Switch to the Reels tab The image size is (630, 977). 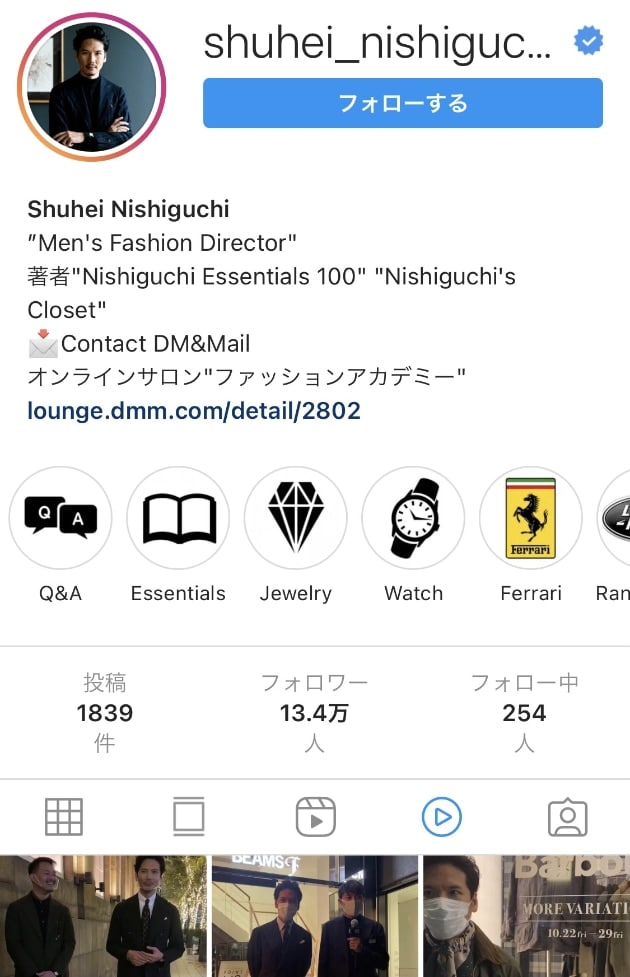(315, 817)
